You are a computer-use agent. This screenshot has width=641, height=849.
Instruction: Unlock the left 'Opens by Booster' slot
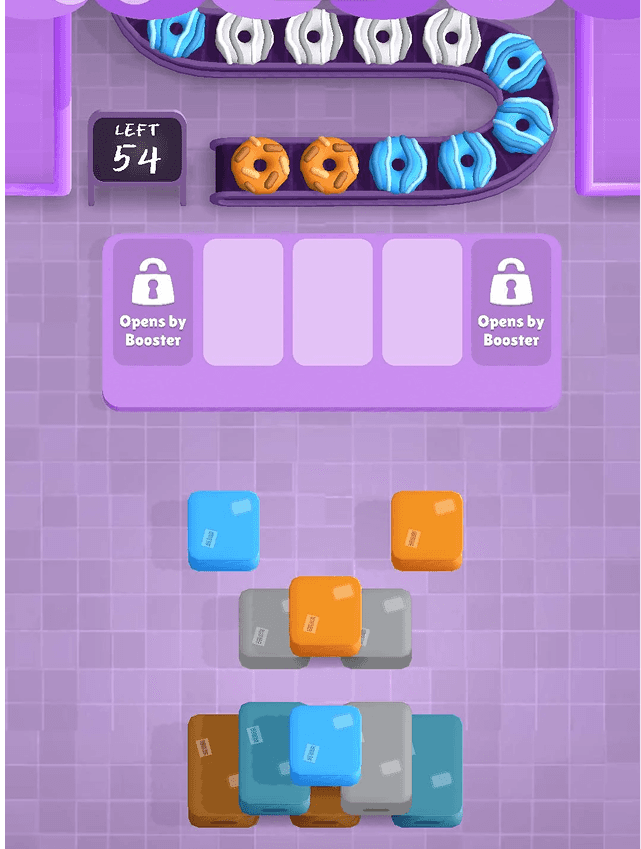[153, 303]
